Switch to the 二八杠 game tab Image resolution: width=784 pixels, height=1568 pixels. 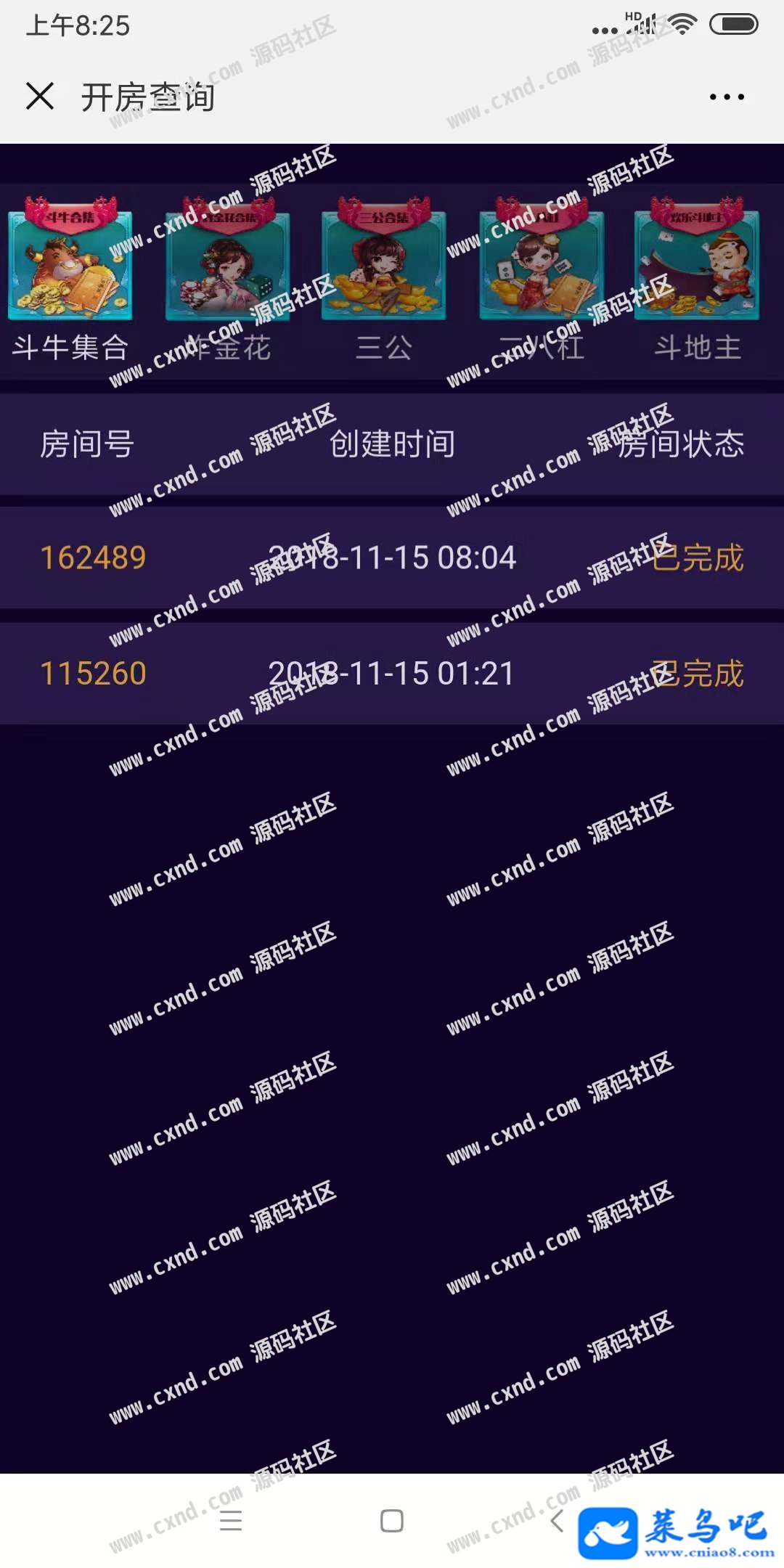(541, 279)
